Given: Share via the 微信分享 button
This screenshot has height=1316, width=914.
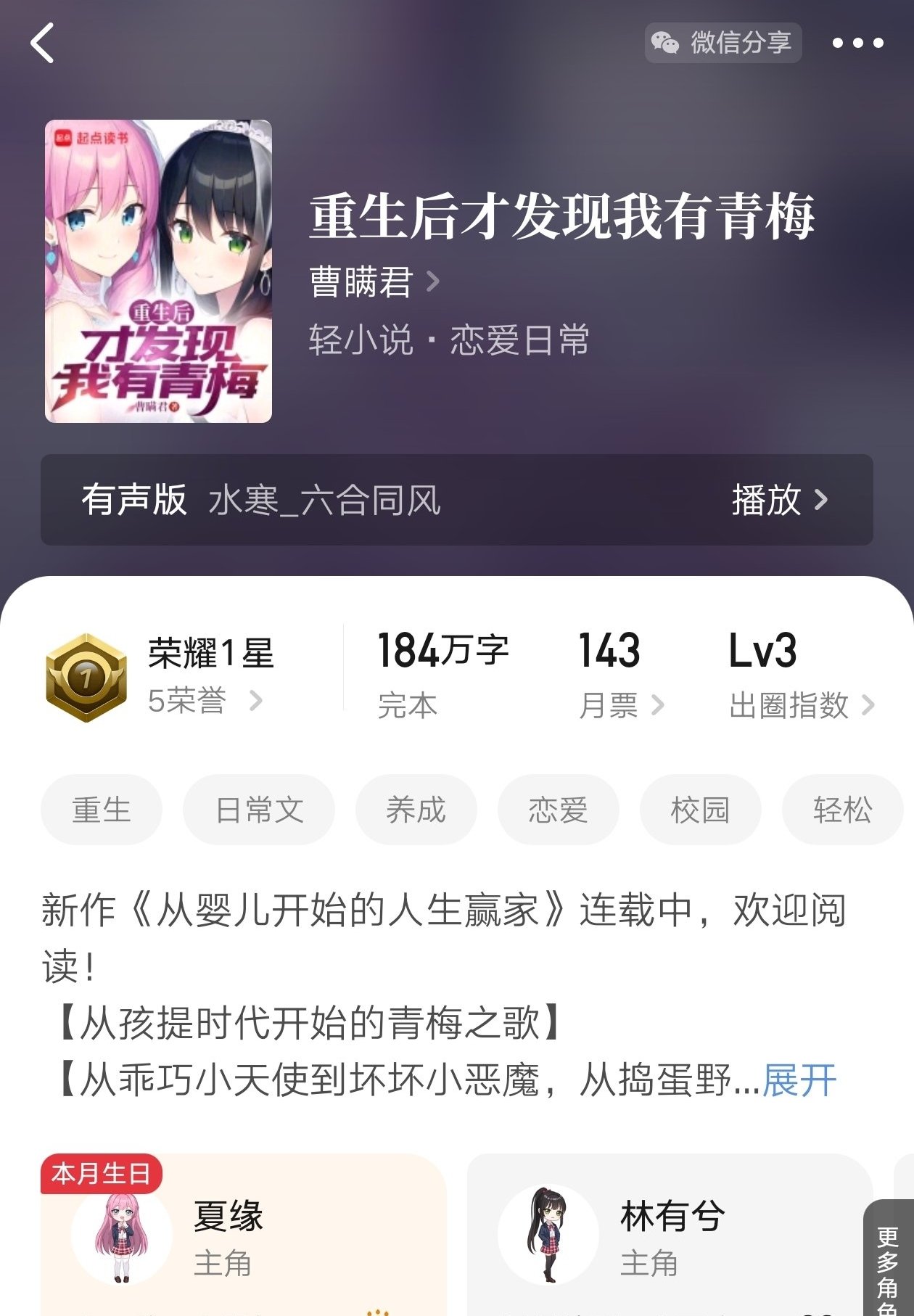Looking at the screenshot, I should [722, 43].
